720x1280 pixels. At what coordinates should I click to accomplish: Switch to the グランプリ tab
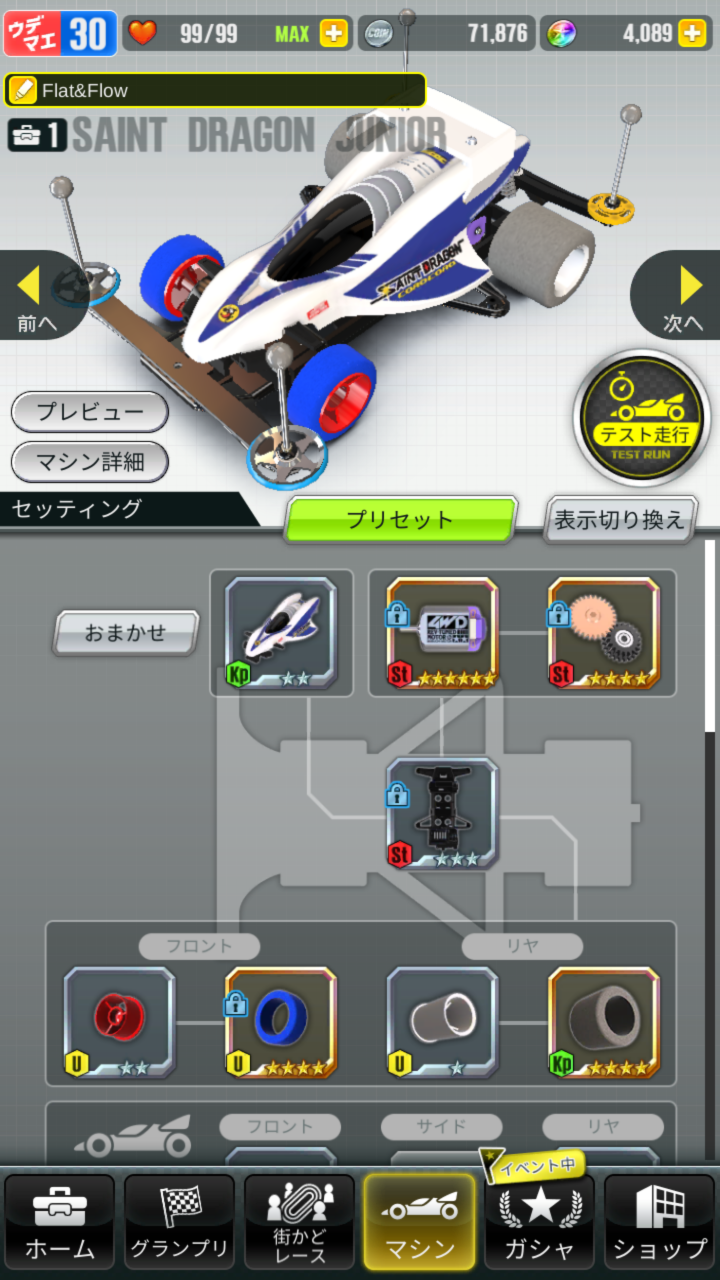[180, 1221]
